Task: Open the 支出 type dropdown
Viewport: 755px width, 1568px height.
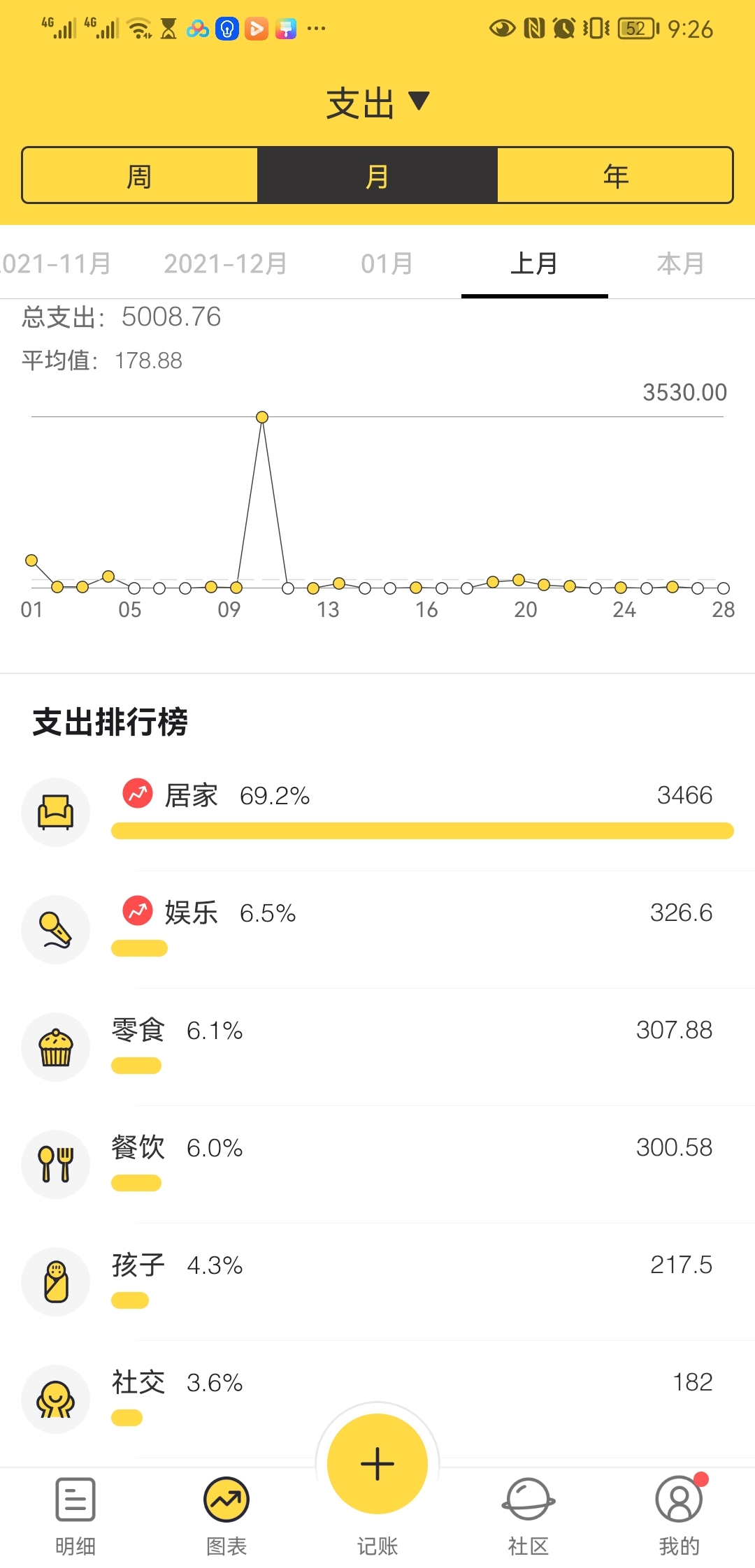Action: [377, 103]
